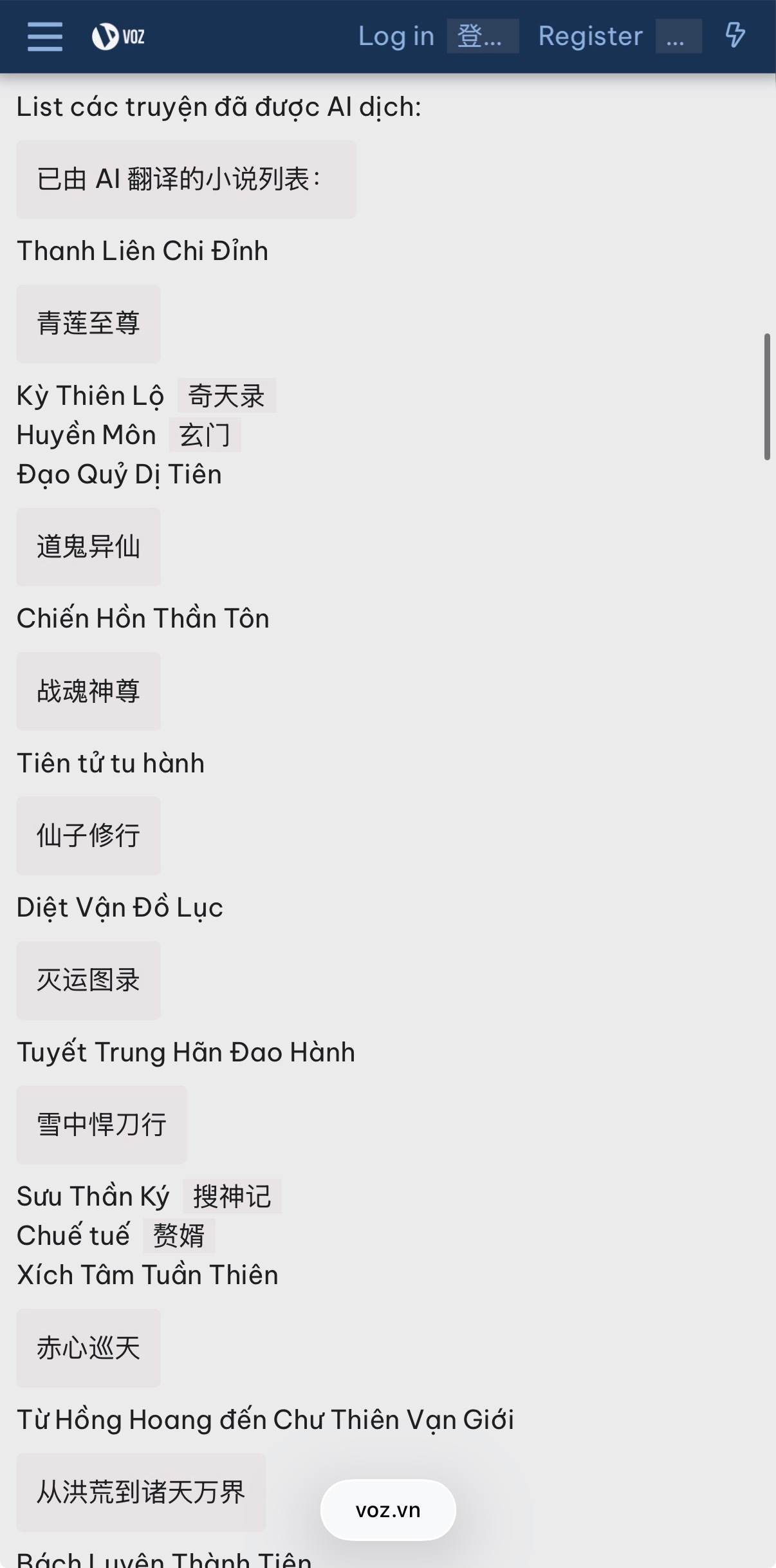Click the 奇天录 chip next to Kỳ Thiên Lộ
The image size is (776, 1568).
tap(226, 396)
